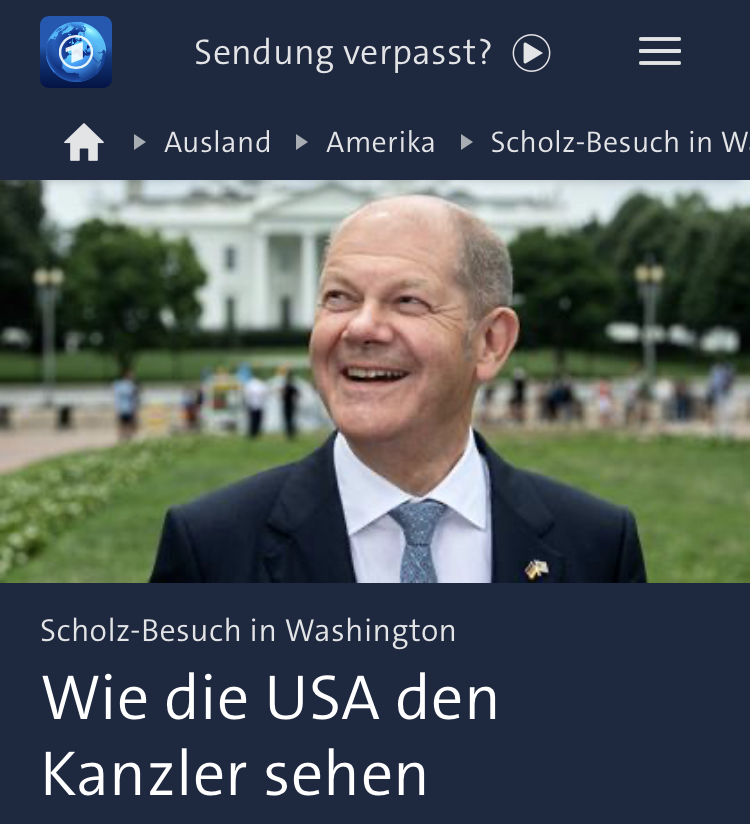Open the Ausland breadcrumb
The height and width of the screenshot is (824, 750).
[x=217, y=143]
